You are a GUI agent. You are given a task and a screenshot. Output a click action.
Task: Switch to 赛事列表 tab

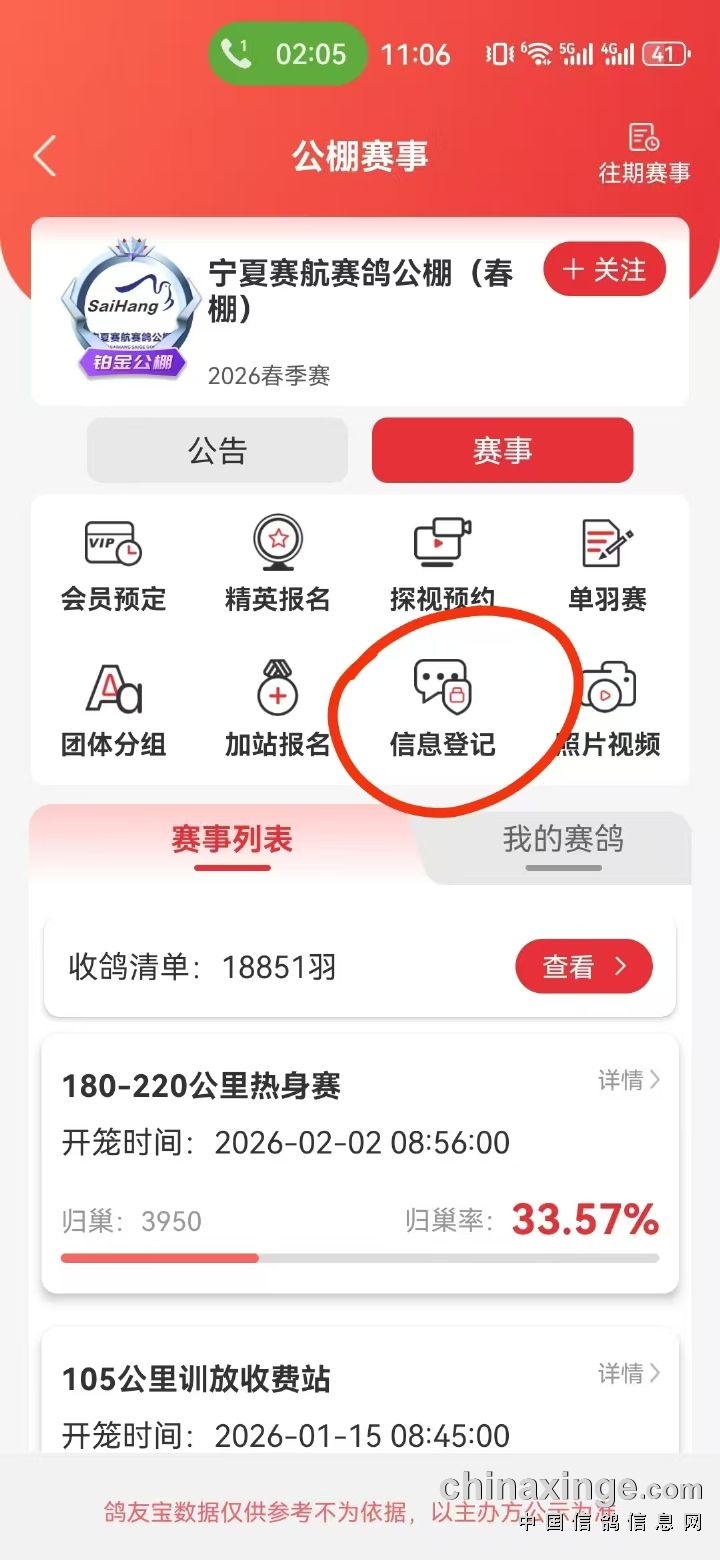pos(231,840)
